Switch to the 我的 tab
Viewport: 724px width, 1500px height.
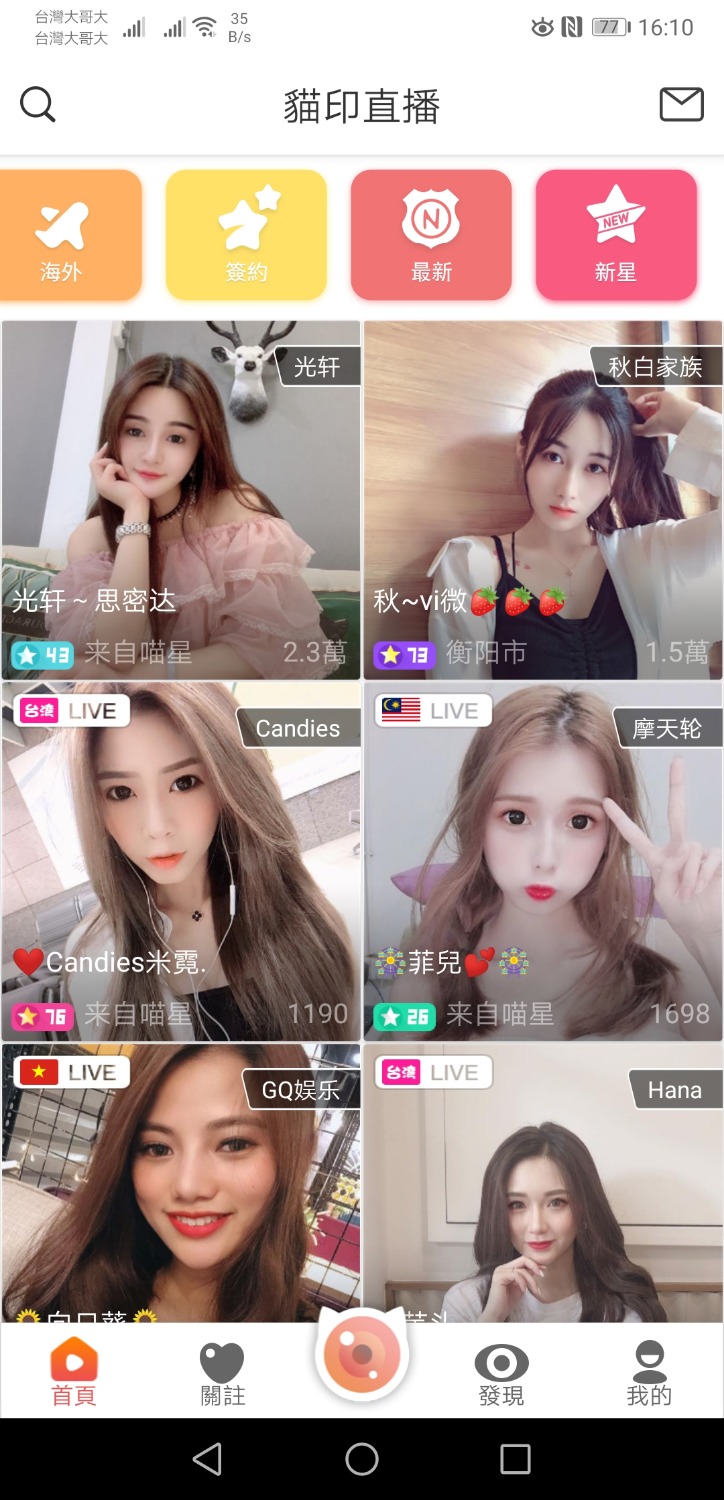(649, 1375)
